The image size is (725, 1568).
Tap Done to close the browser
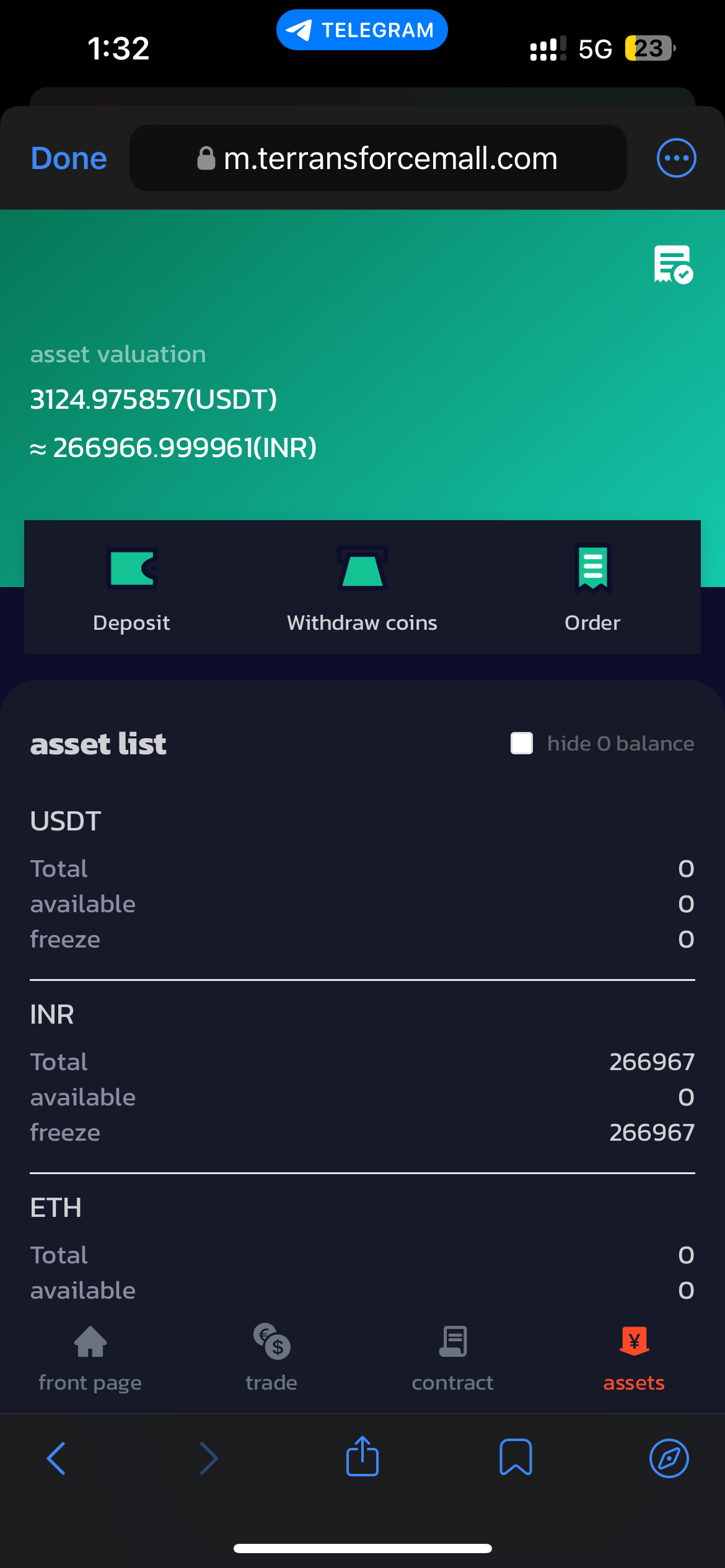69,159
